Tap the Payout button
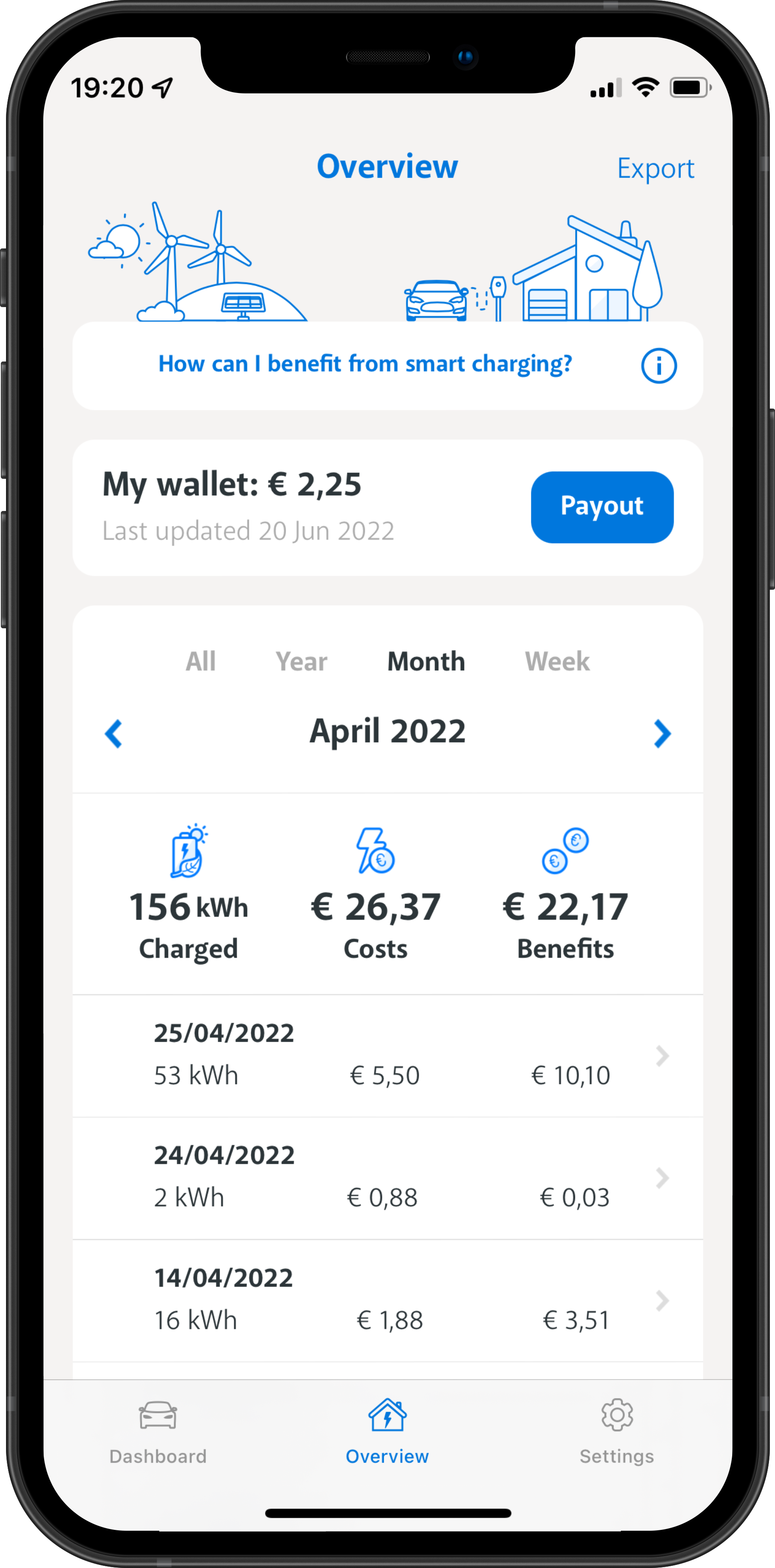 [602, 506]
